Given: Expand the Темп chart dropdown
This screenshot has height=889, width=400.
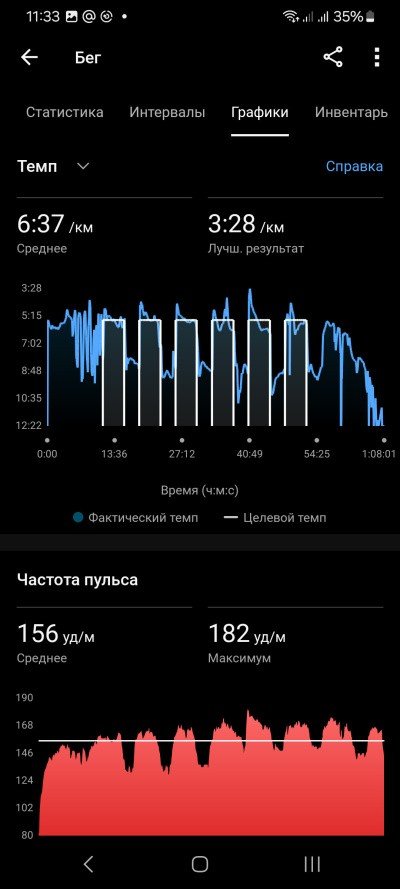Looking at the screenshot, I should tap(54, 166).
